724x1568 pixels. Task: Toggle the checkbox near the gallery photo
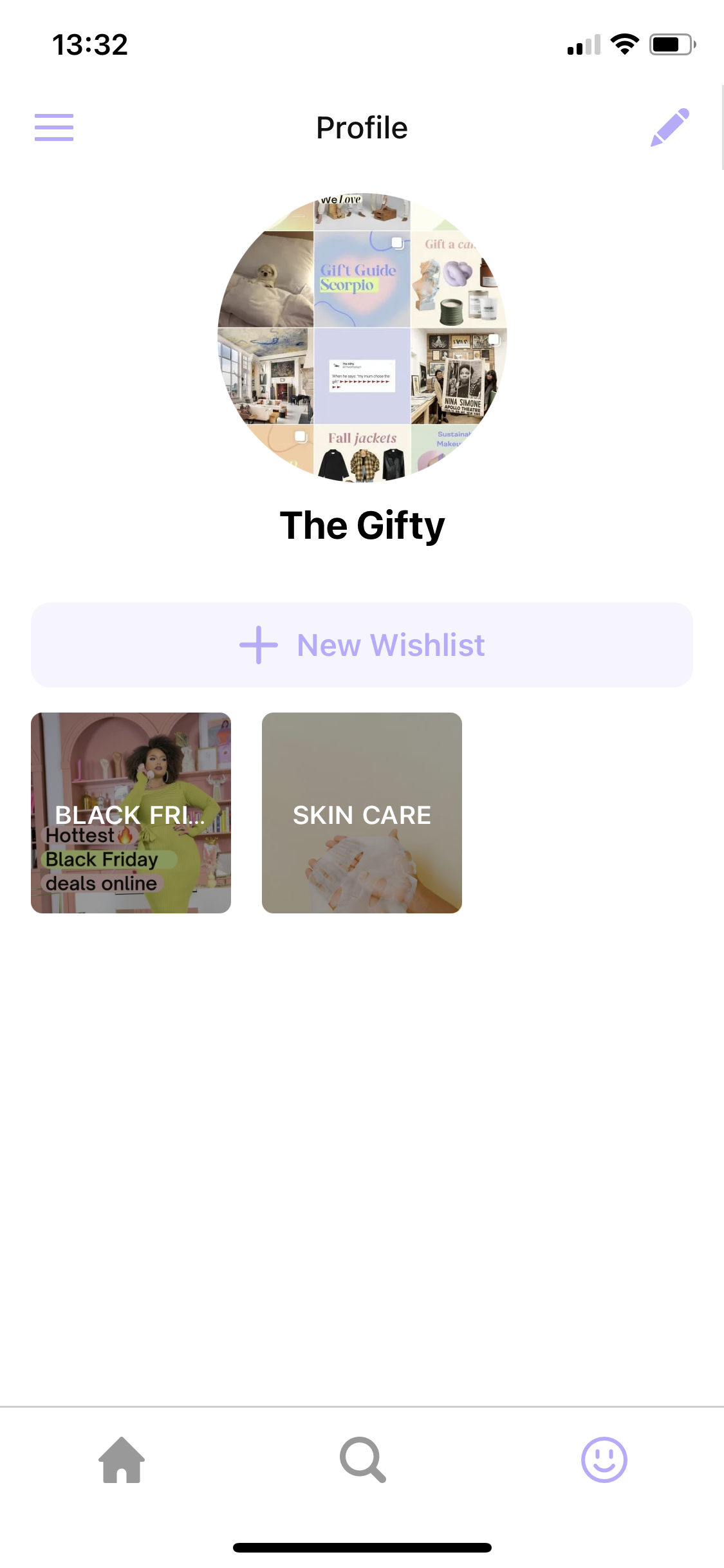coord(492,339)
